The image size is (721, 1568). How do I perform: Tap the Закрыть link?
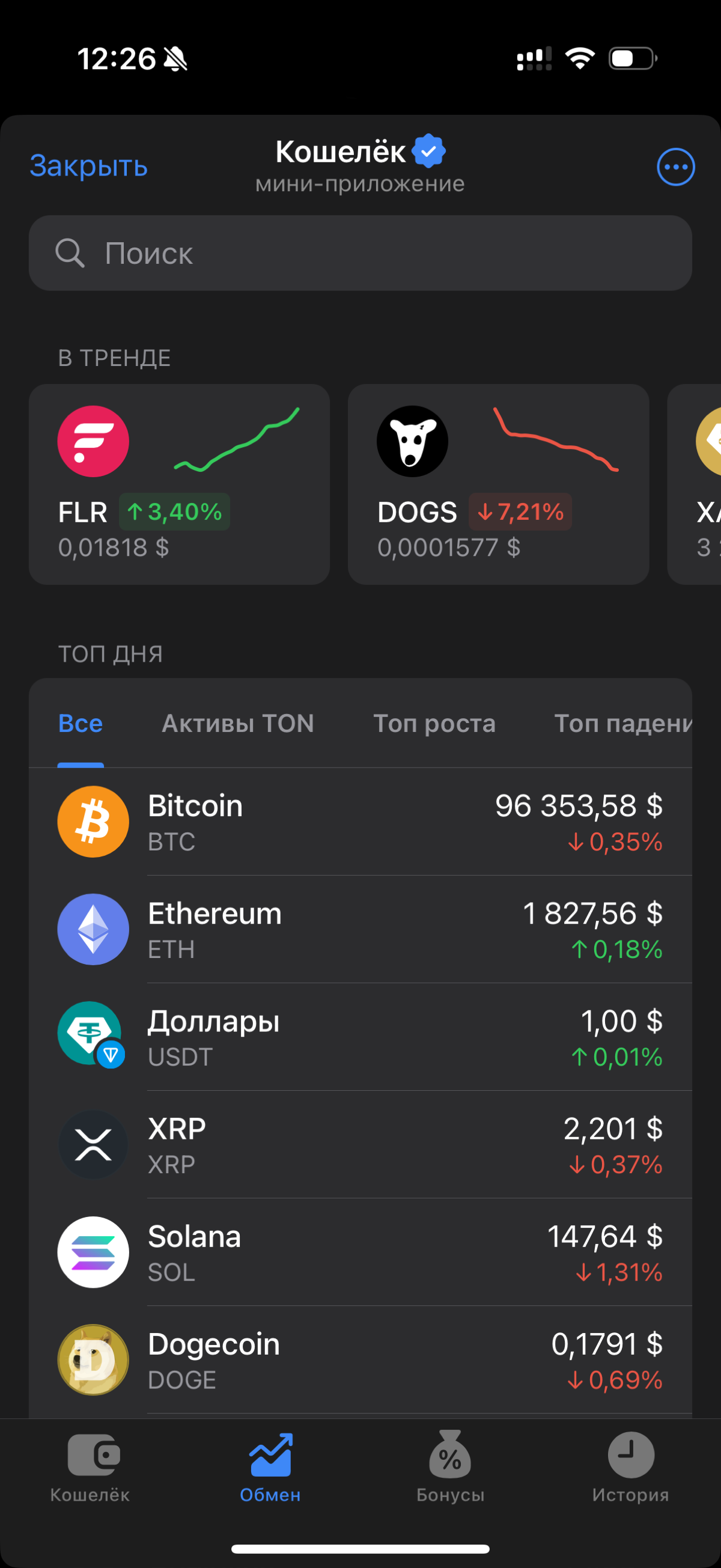[x=88, y=165]
